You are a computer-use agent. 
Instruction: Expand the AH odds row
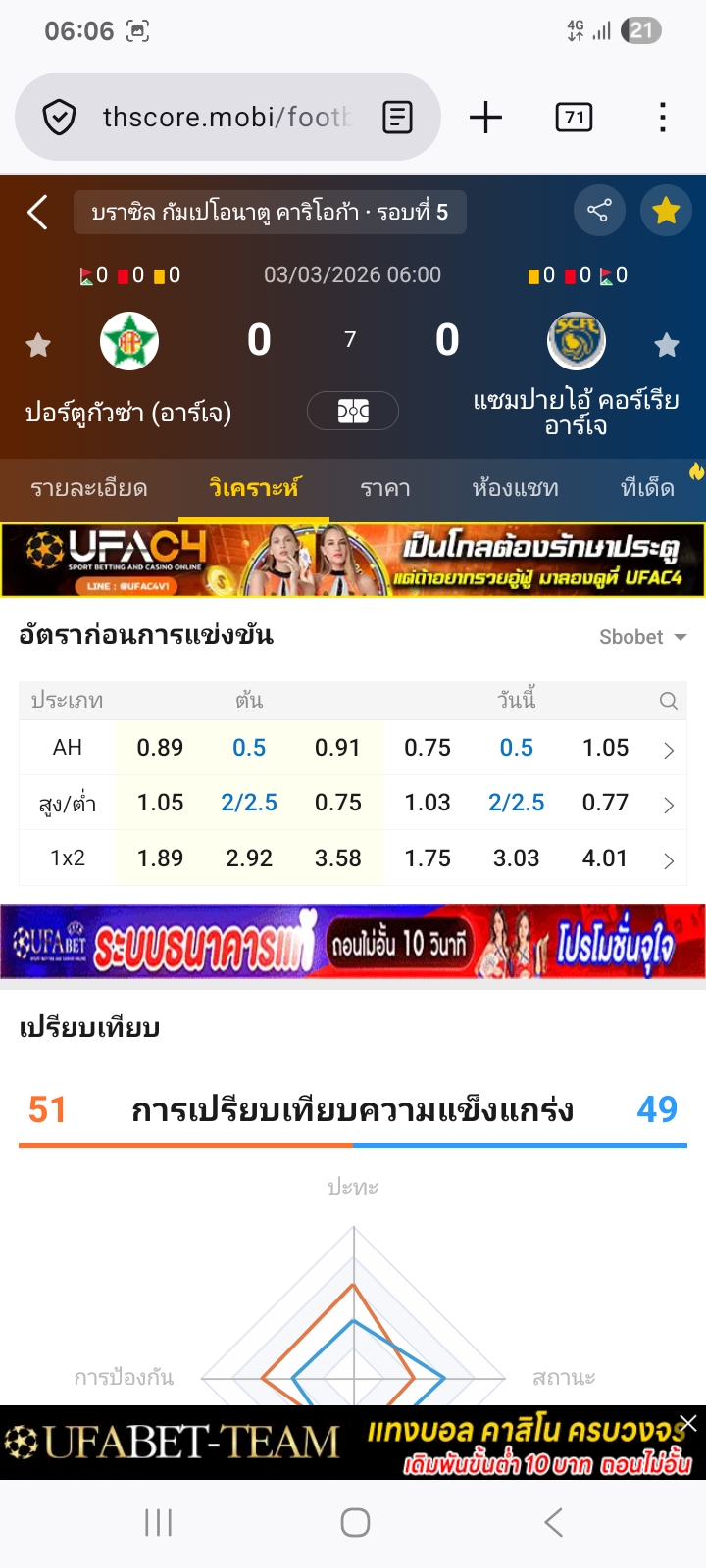coord(669,750)
